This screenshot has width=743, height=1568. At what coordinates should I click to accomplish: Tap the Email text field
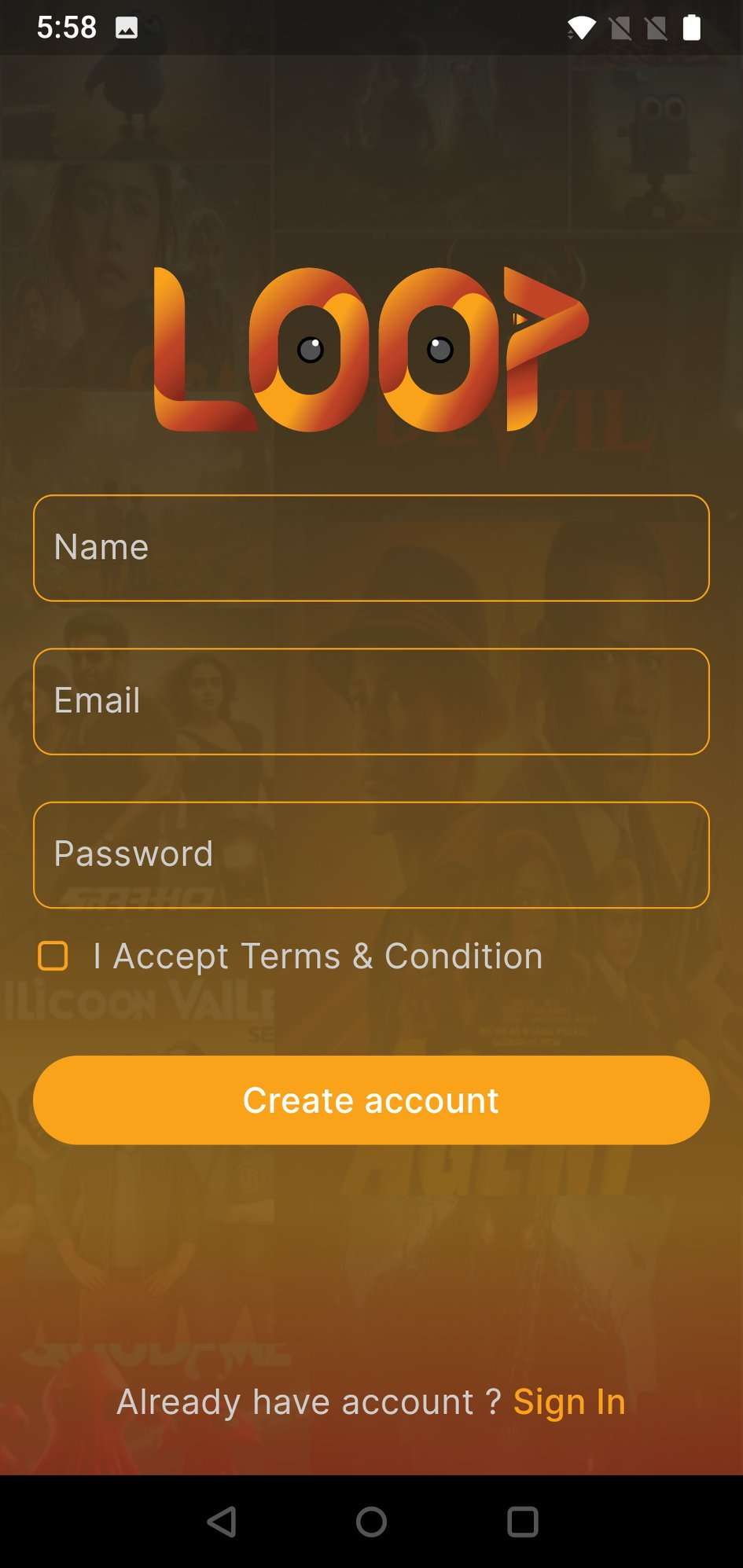pos(371,701)
